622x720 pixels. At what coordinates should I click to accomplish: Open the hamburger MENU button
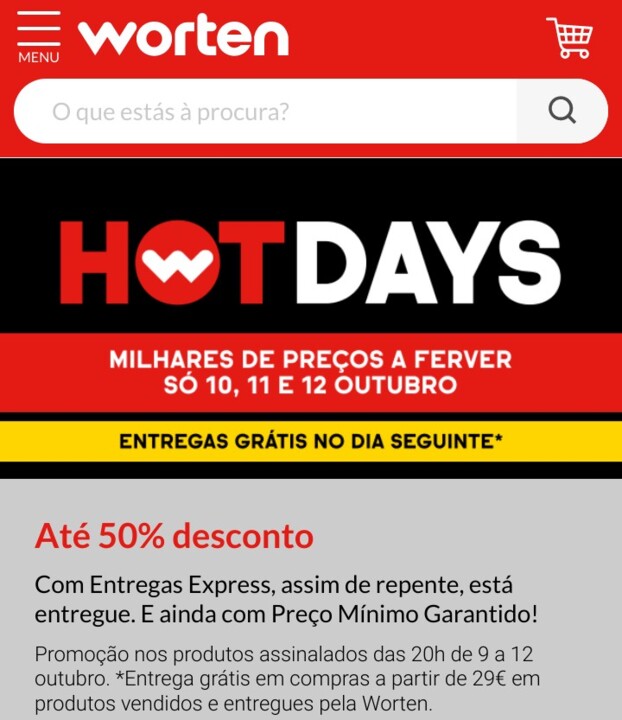click(x=38, y=37)
